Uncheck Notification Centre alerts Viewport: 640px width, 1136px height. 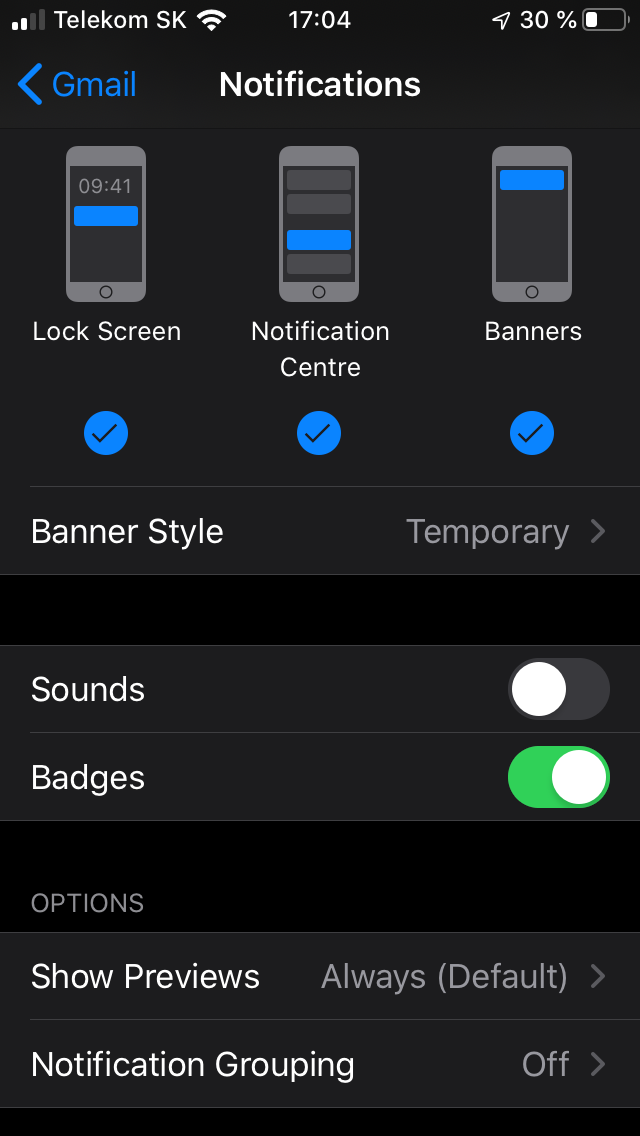319,433
